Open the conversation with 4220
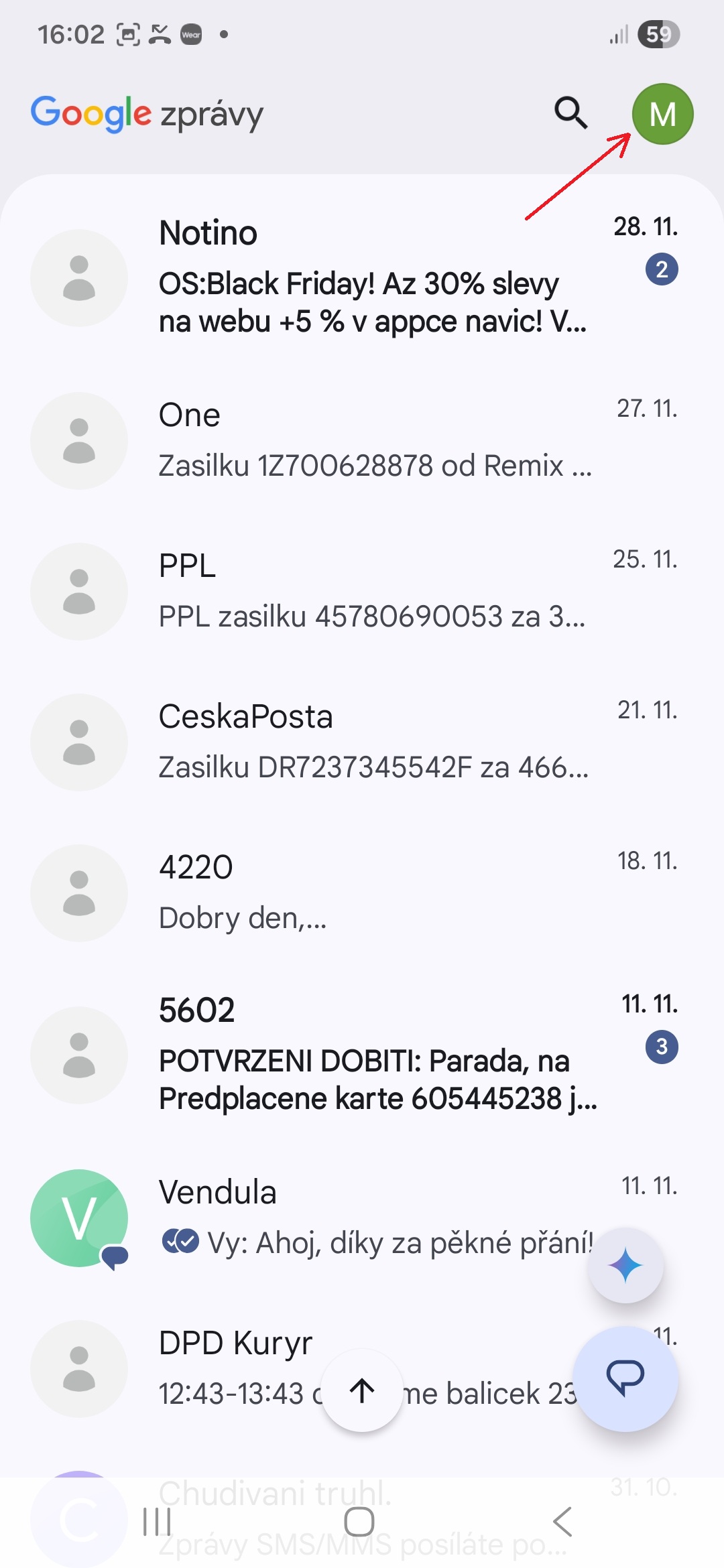This screenshot has width=724, height=1568. 372,893
